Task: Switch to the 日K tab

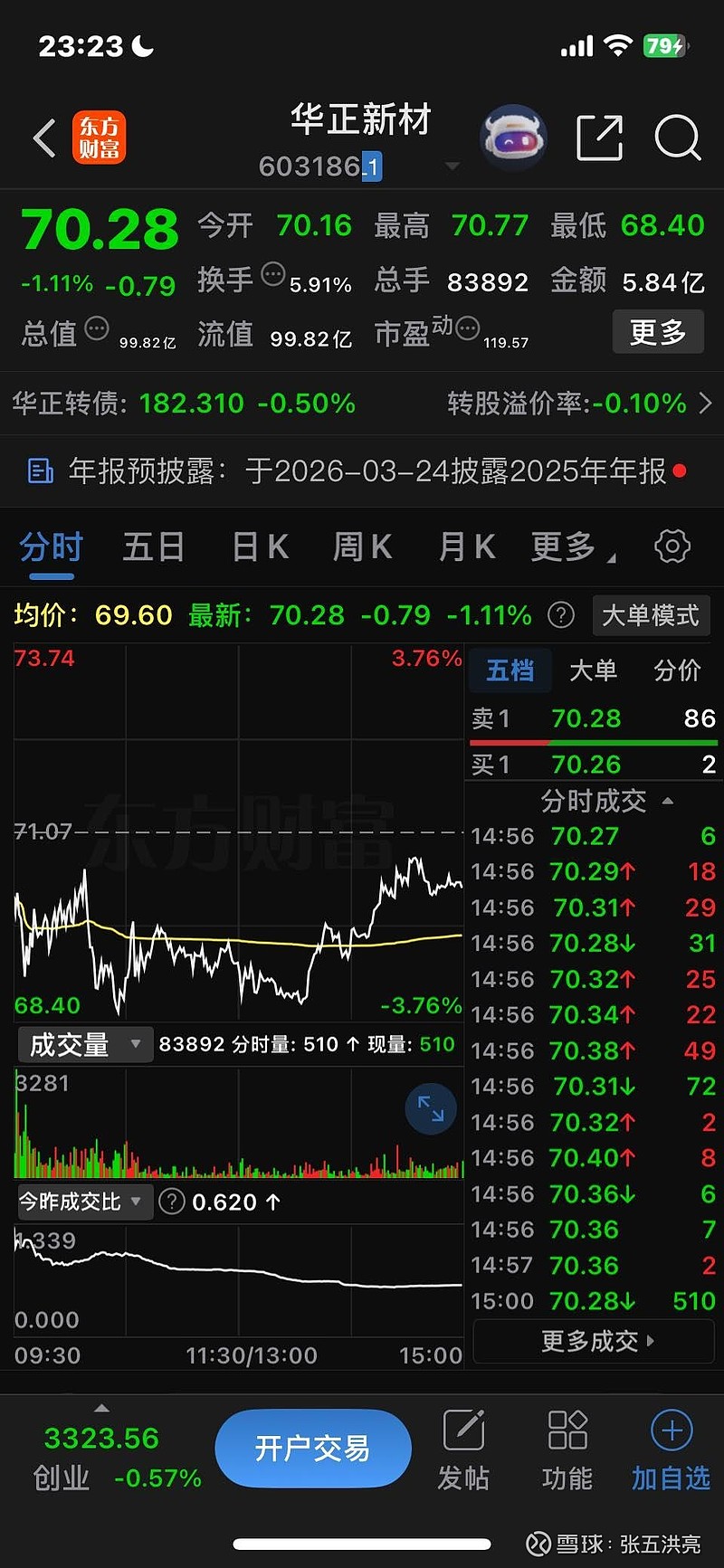Action: pos(260,546)
